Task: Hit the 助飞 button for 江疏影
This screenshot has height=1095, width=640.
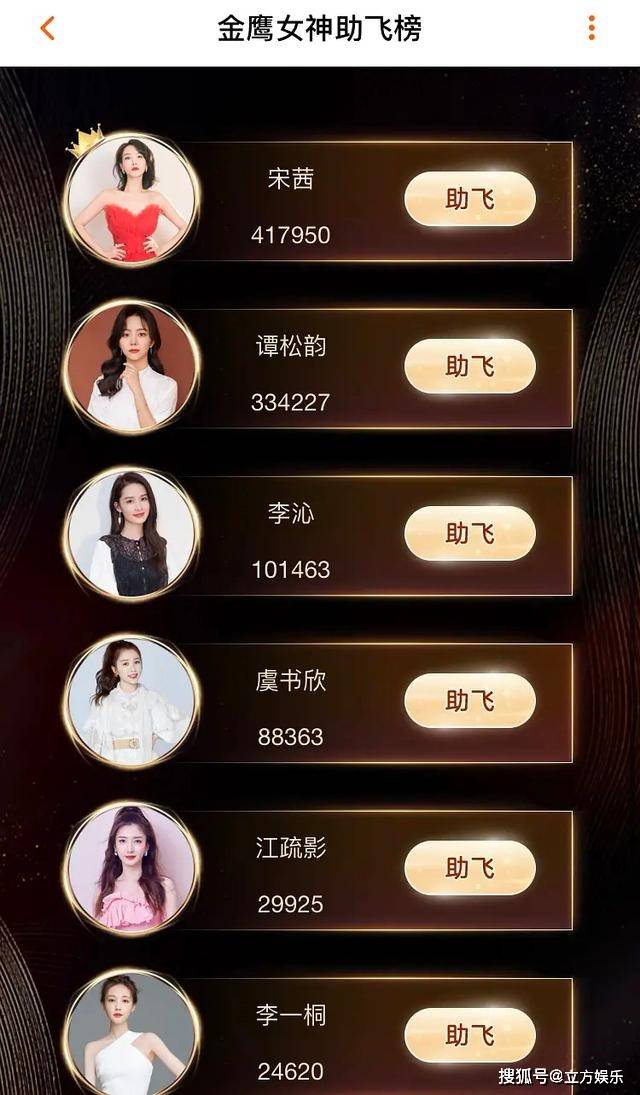Action: point(470,867)
